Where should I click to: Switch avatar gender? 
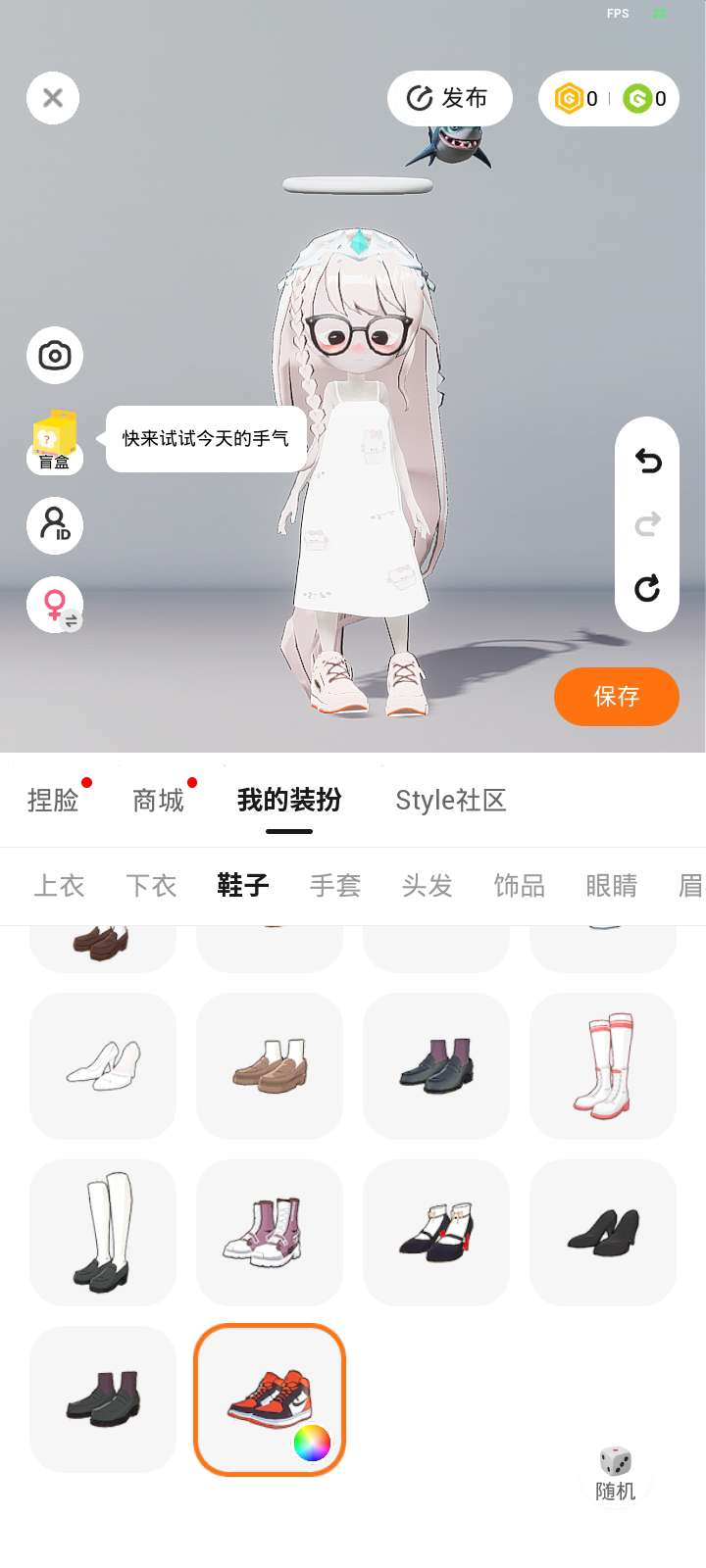click(55, 604)
